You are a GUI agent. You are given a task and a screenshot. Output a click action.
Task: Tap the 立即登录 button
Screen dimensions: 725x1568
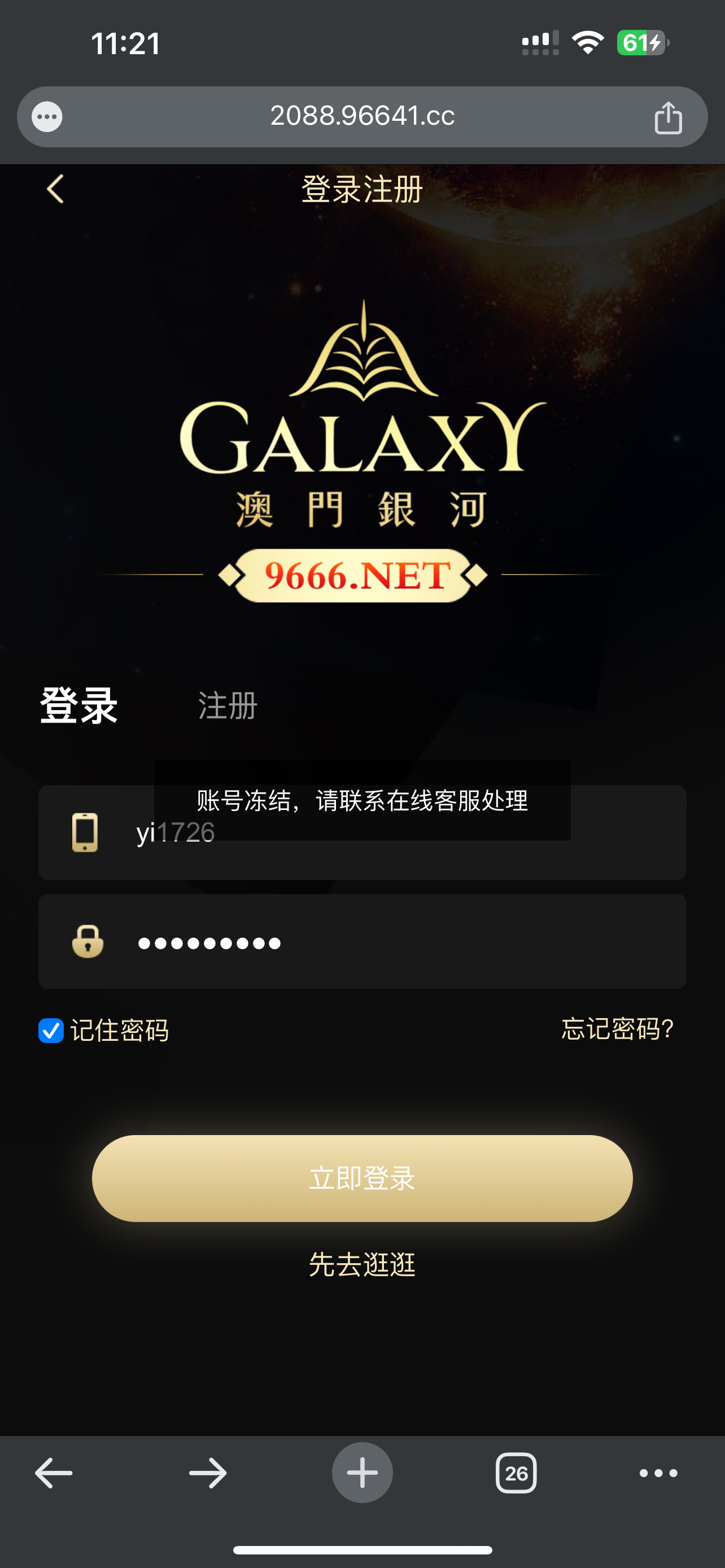362,1178
